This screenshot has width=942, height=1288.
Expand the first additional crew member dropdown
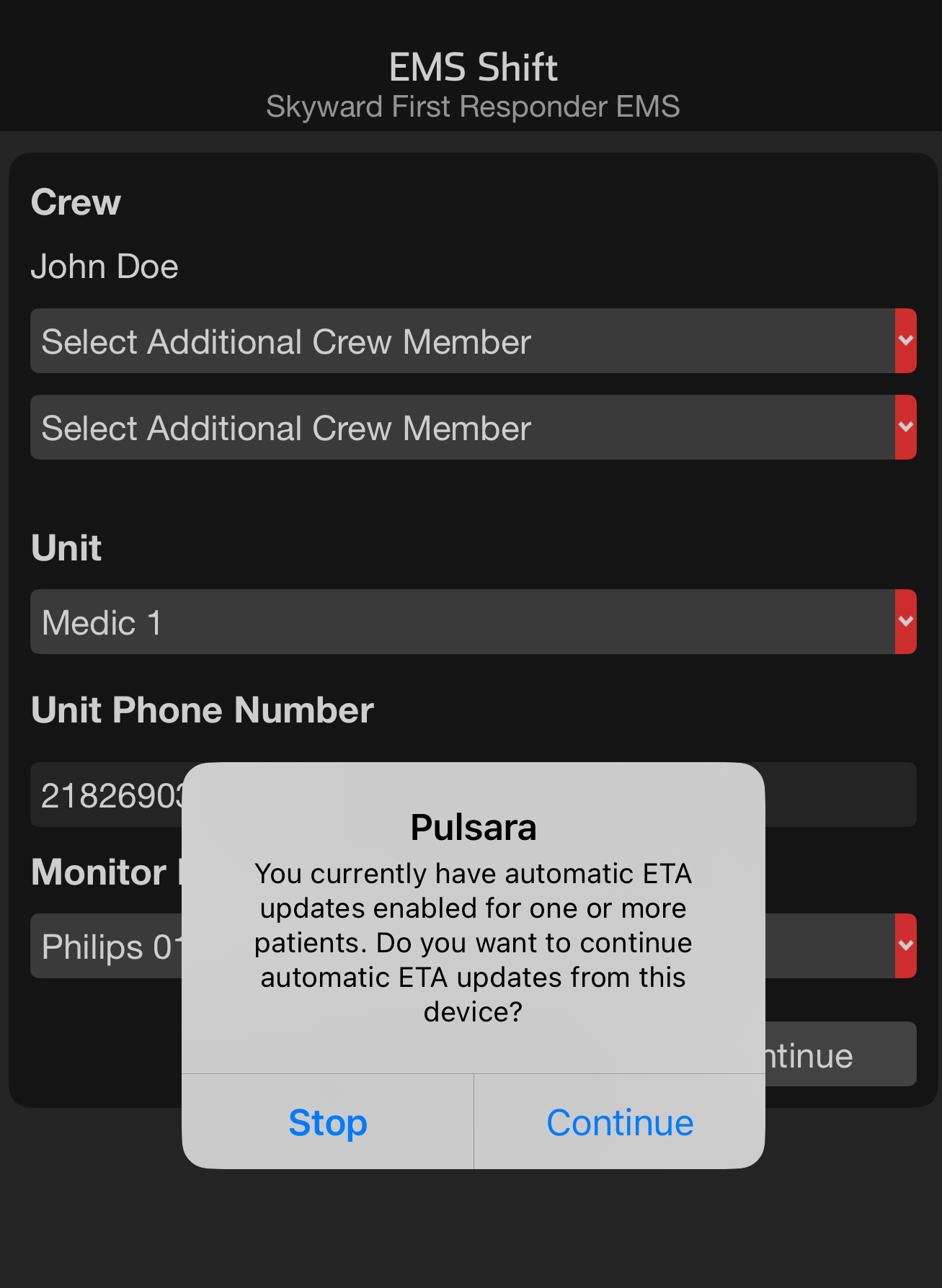click(473, 341)
